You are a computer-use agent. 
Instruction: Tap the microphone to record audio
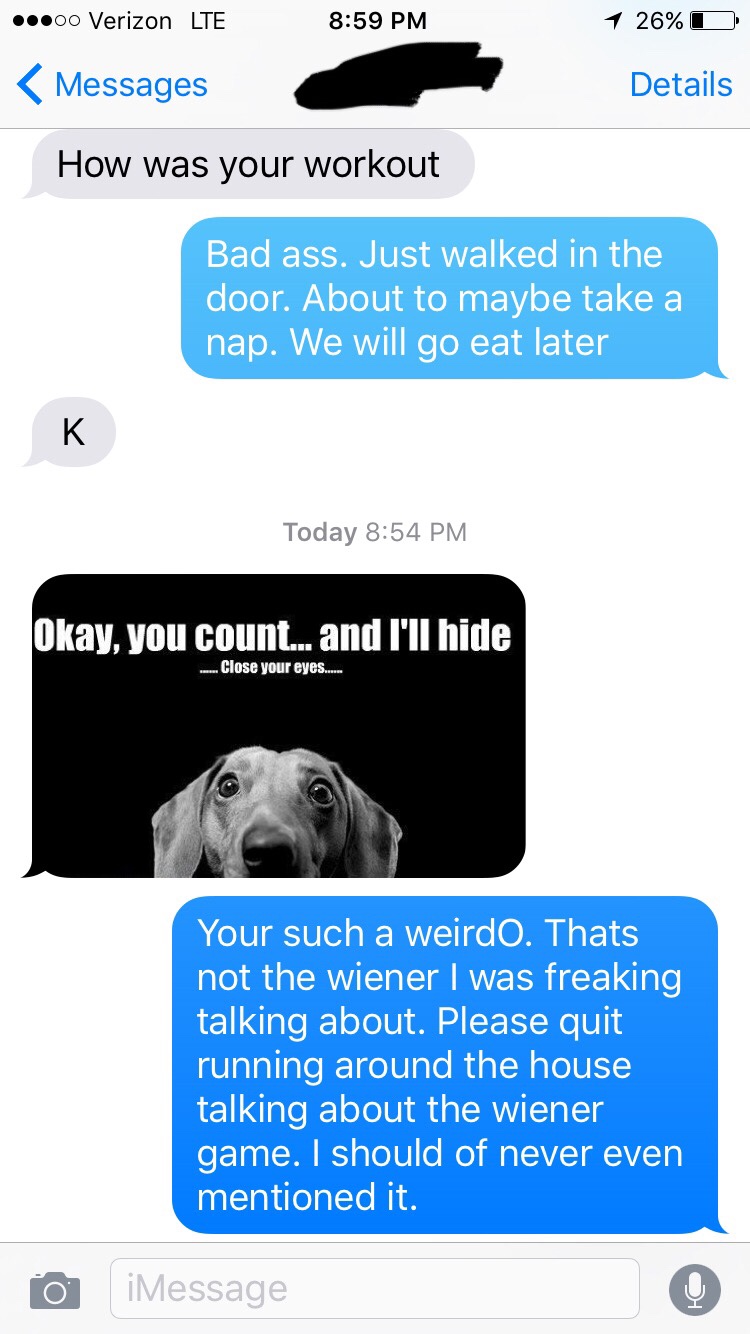coord(694,1289)
